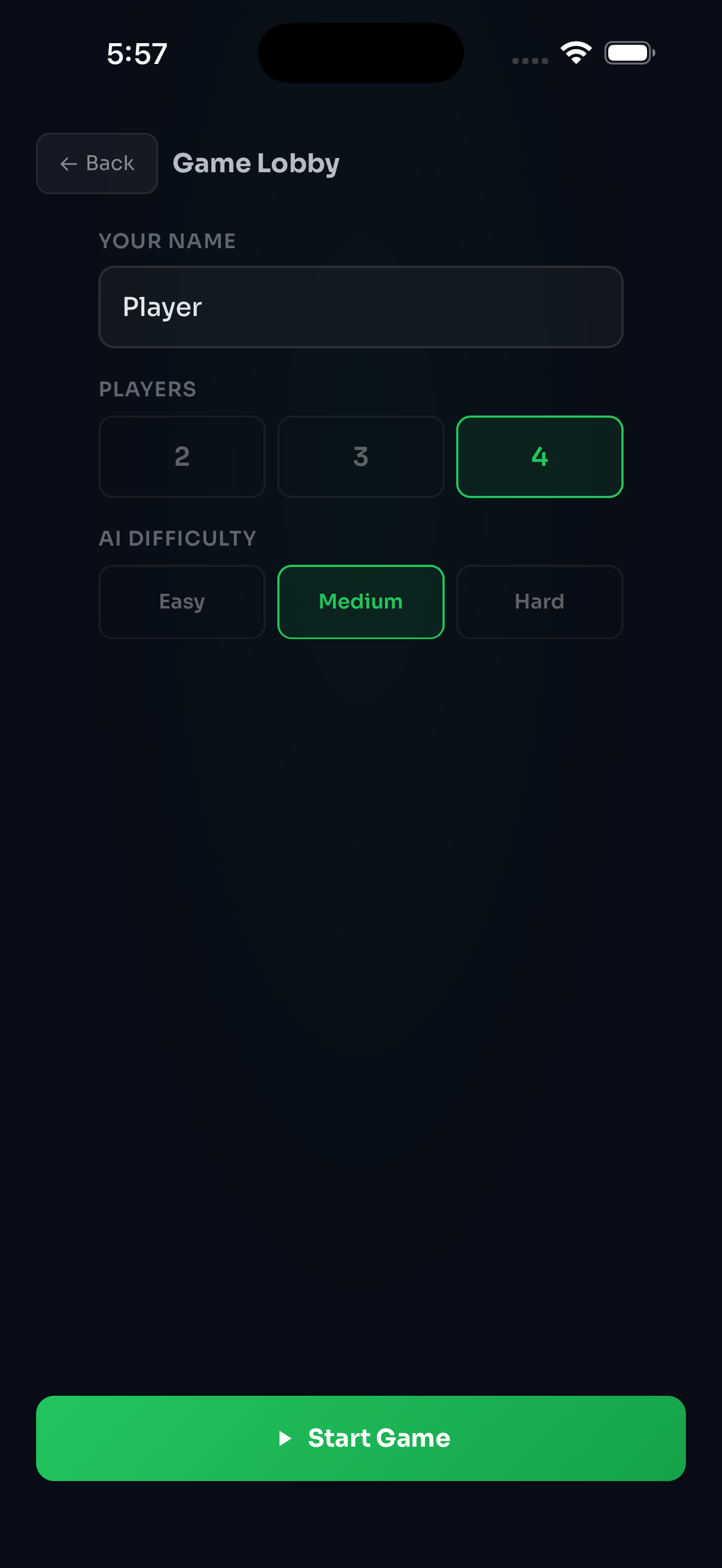
Task: Tap the Wi-Fi icon in the status bar
Action: (575, 53)
